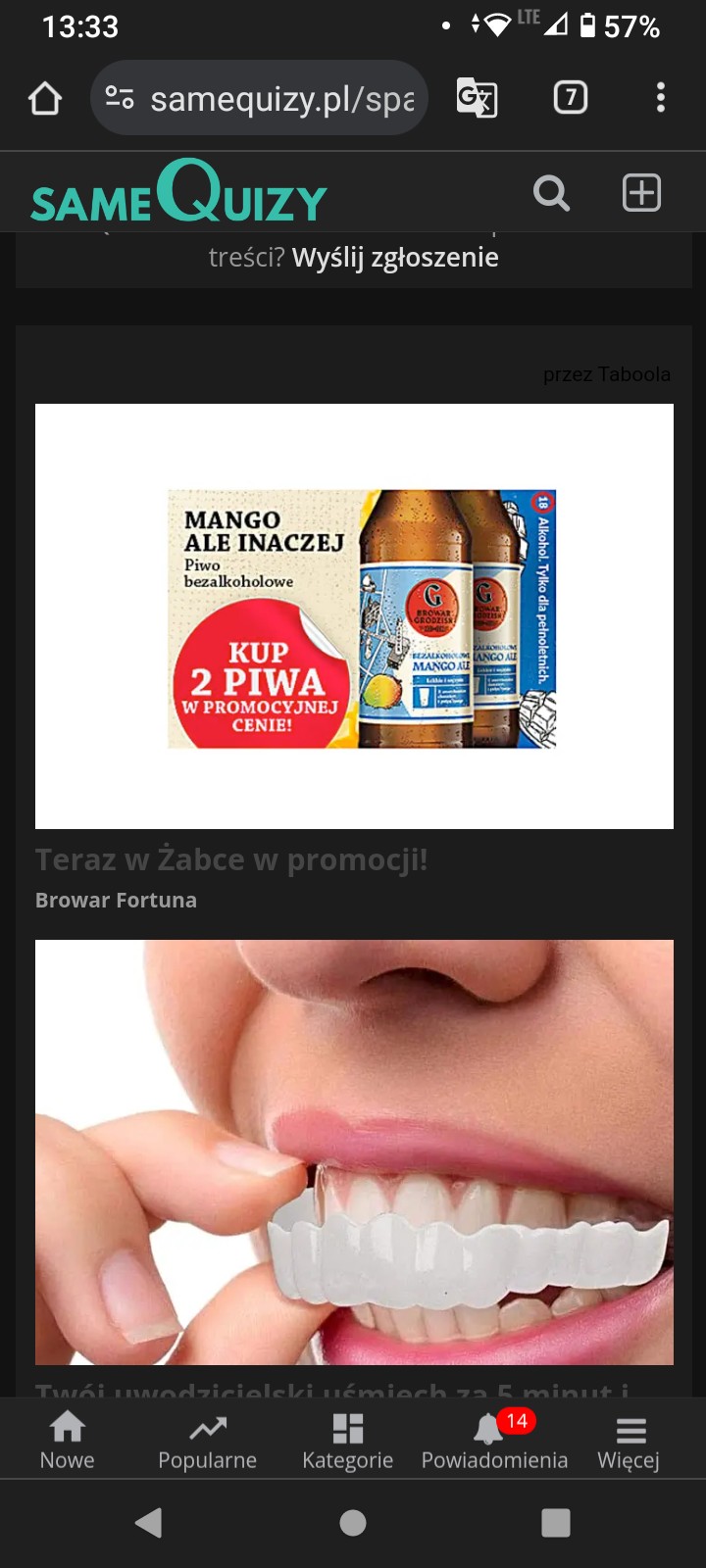The height and width of the screenshot is (1568, 706).
Task: Switch to the Popularne tab
Action: [207, 1440]
